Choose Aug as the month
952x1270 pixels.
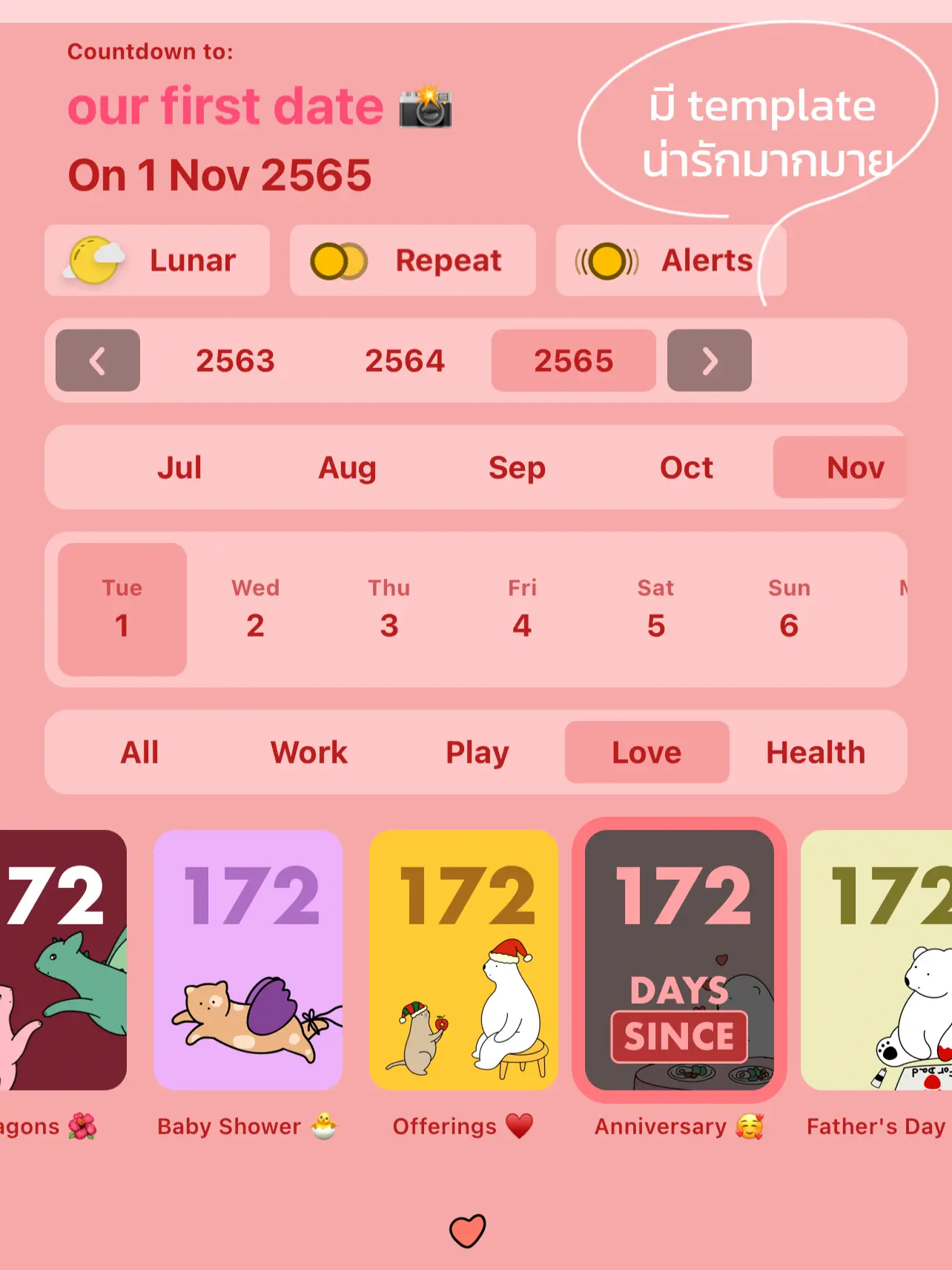(347, 468)
